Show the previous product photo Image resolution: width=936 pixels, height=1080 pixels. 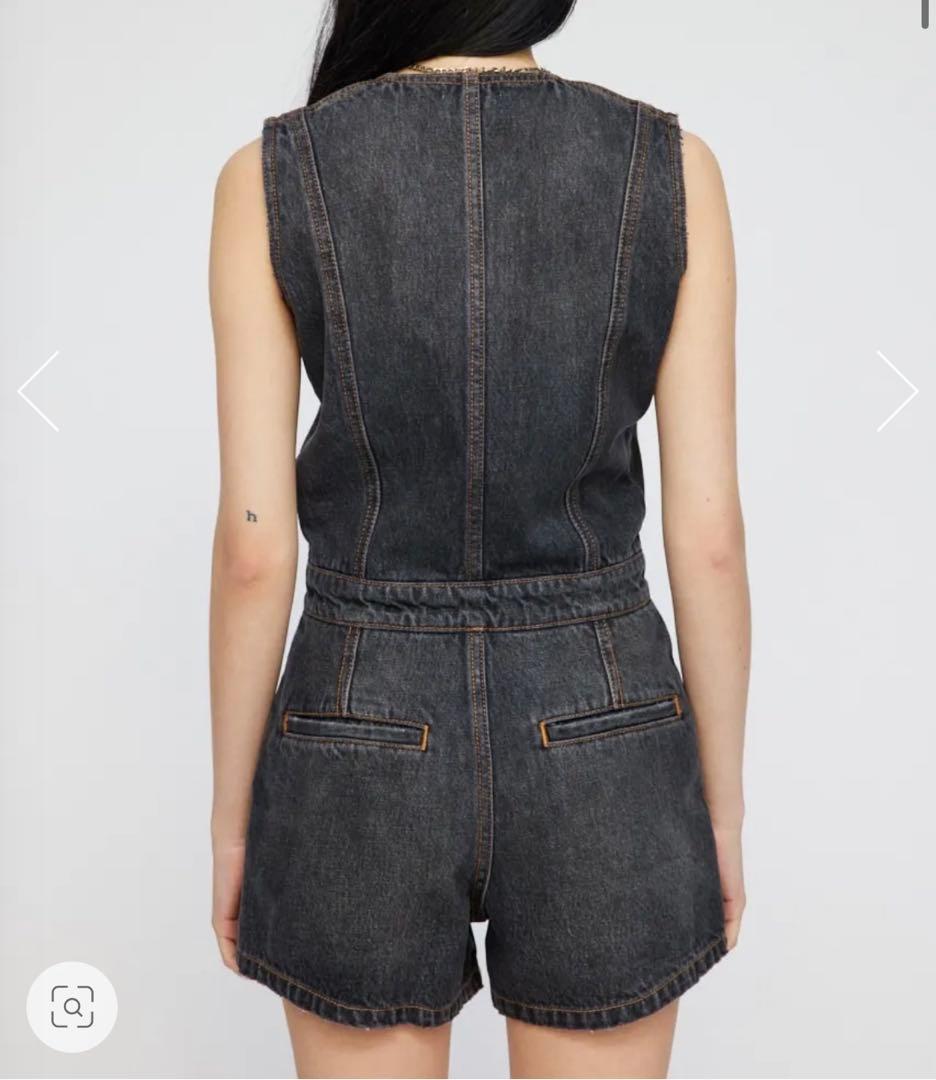tap(38, 391)
